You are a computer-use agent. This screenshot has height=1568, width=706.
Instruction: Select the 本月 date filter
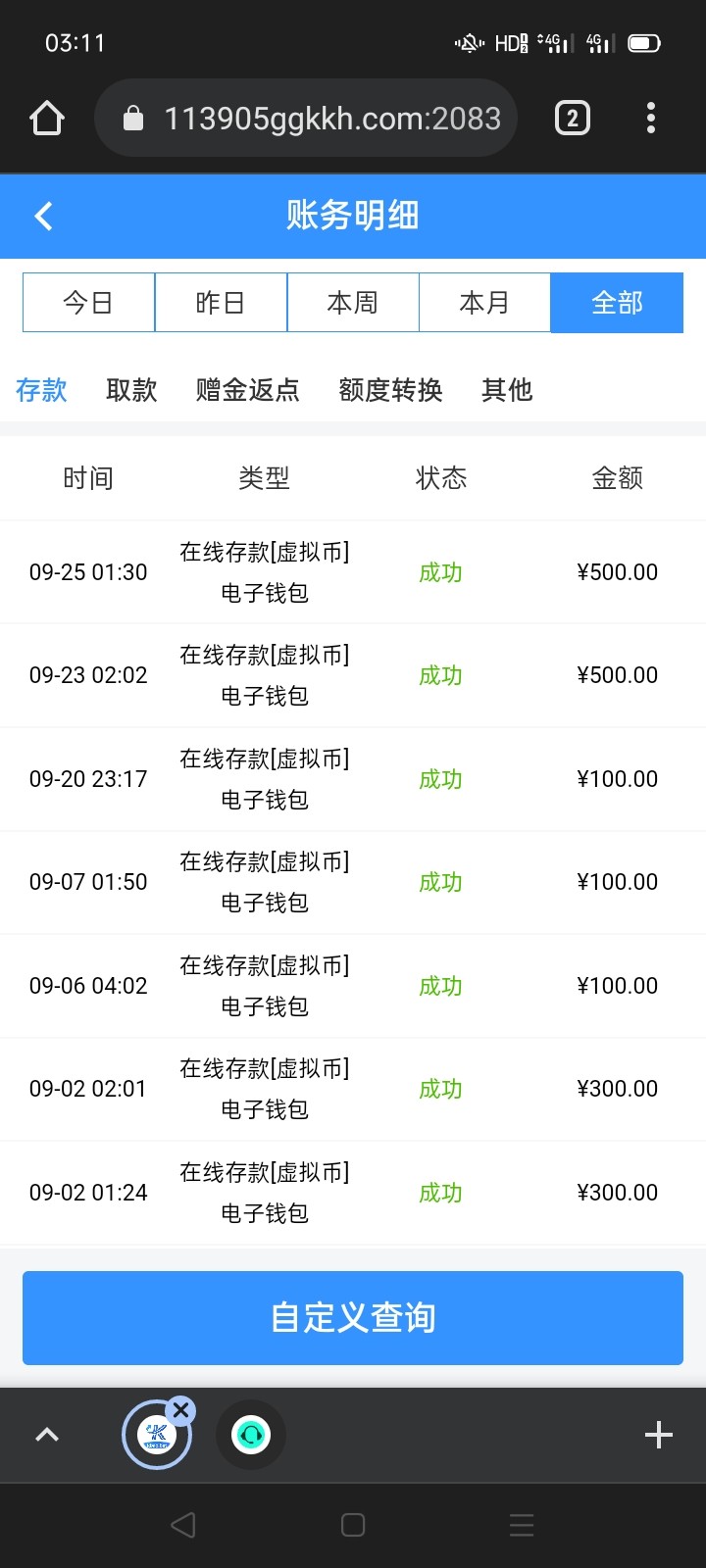pos(484,302)
